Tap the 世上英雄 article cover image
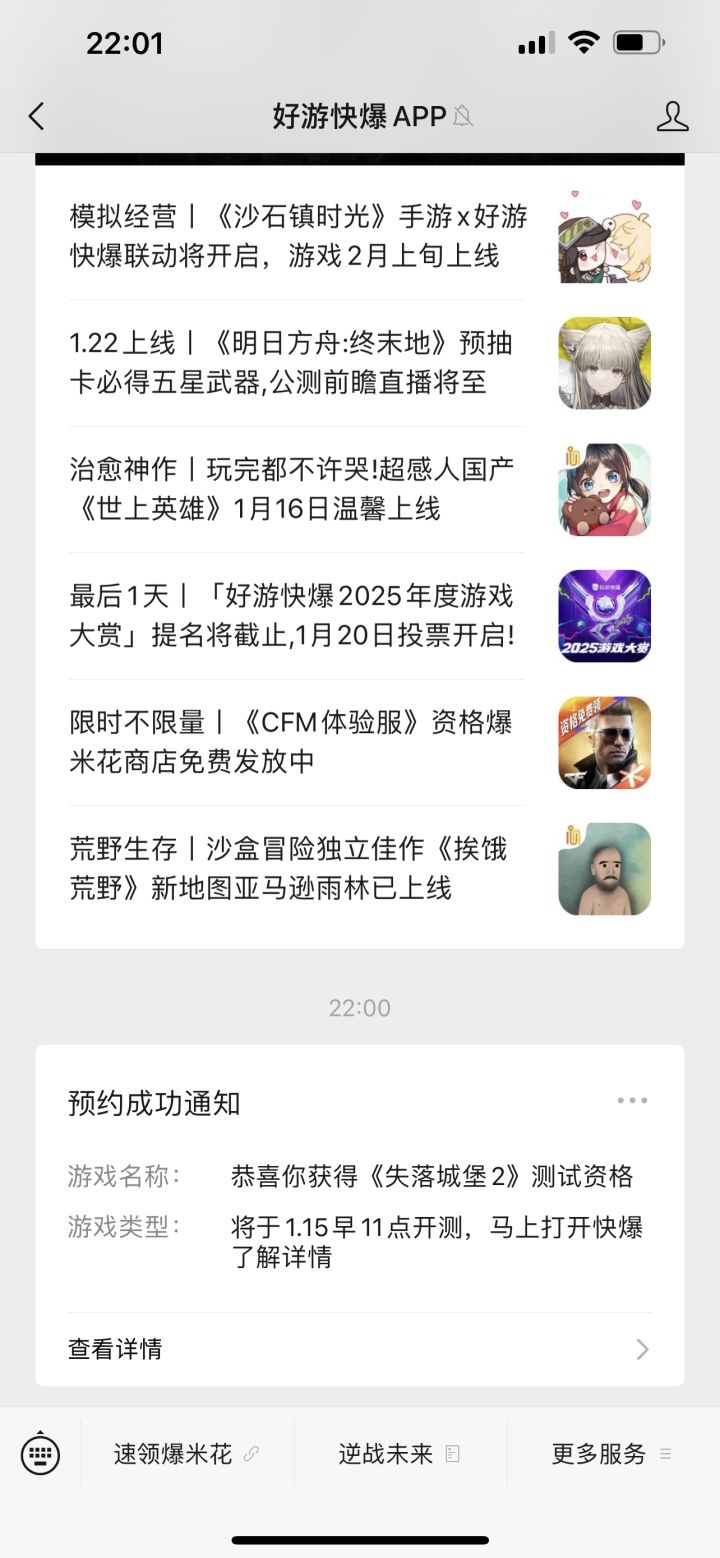The image size is (720, 1558). pyautogui.click(x=604, y=489)
